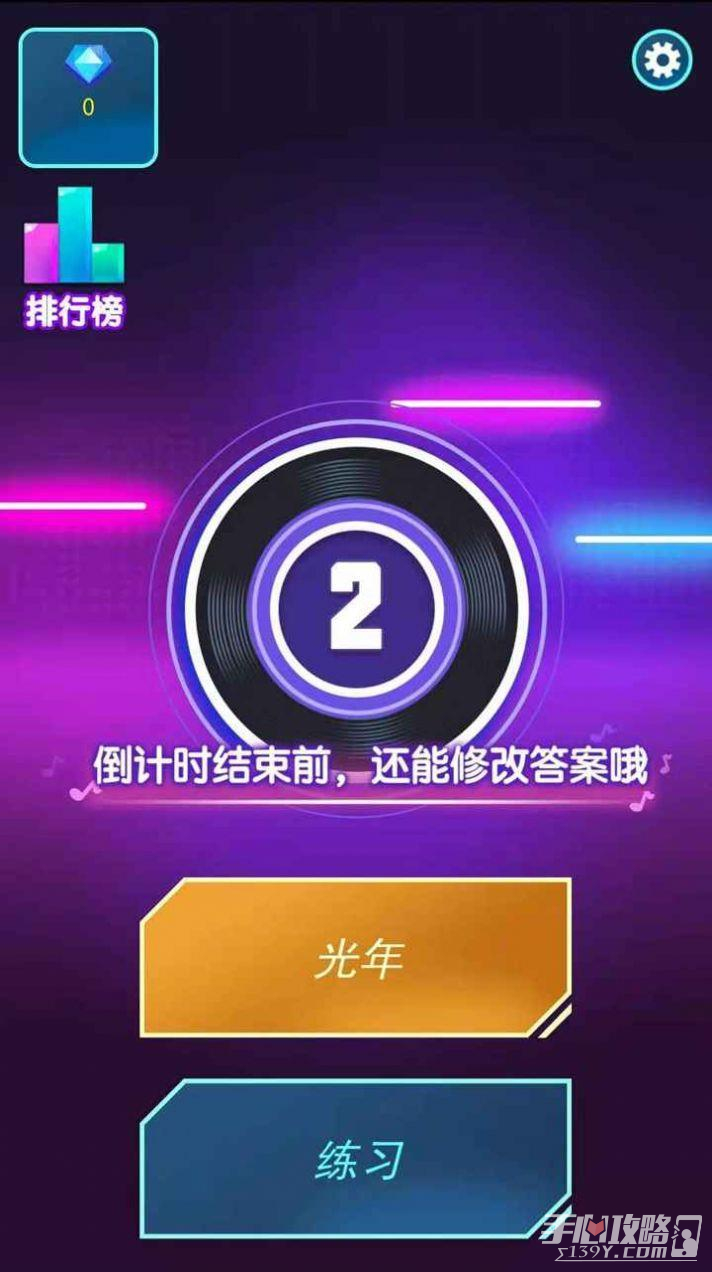This screenshot has height=1272, width=712.
Task: Open the diamond balance panel
Action: [88, 97]
